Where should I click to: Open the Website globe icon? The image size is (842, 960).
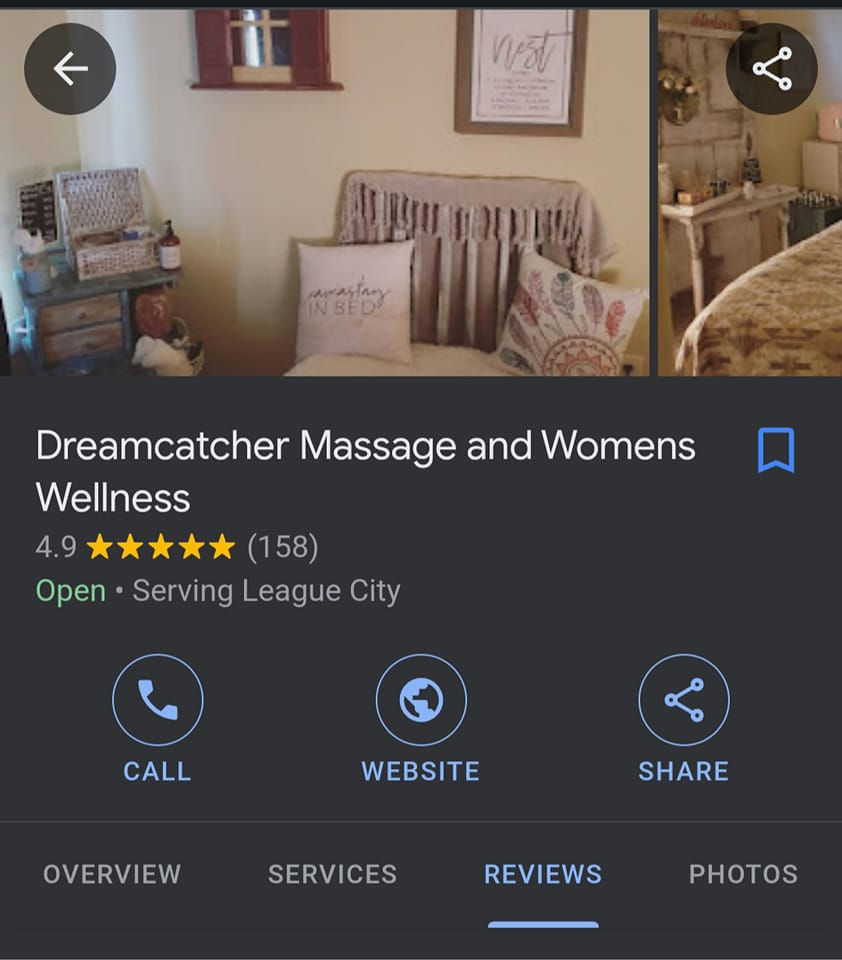[421, 699]
